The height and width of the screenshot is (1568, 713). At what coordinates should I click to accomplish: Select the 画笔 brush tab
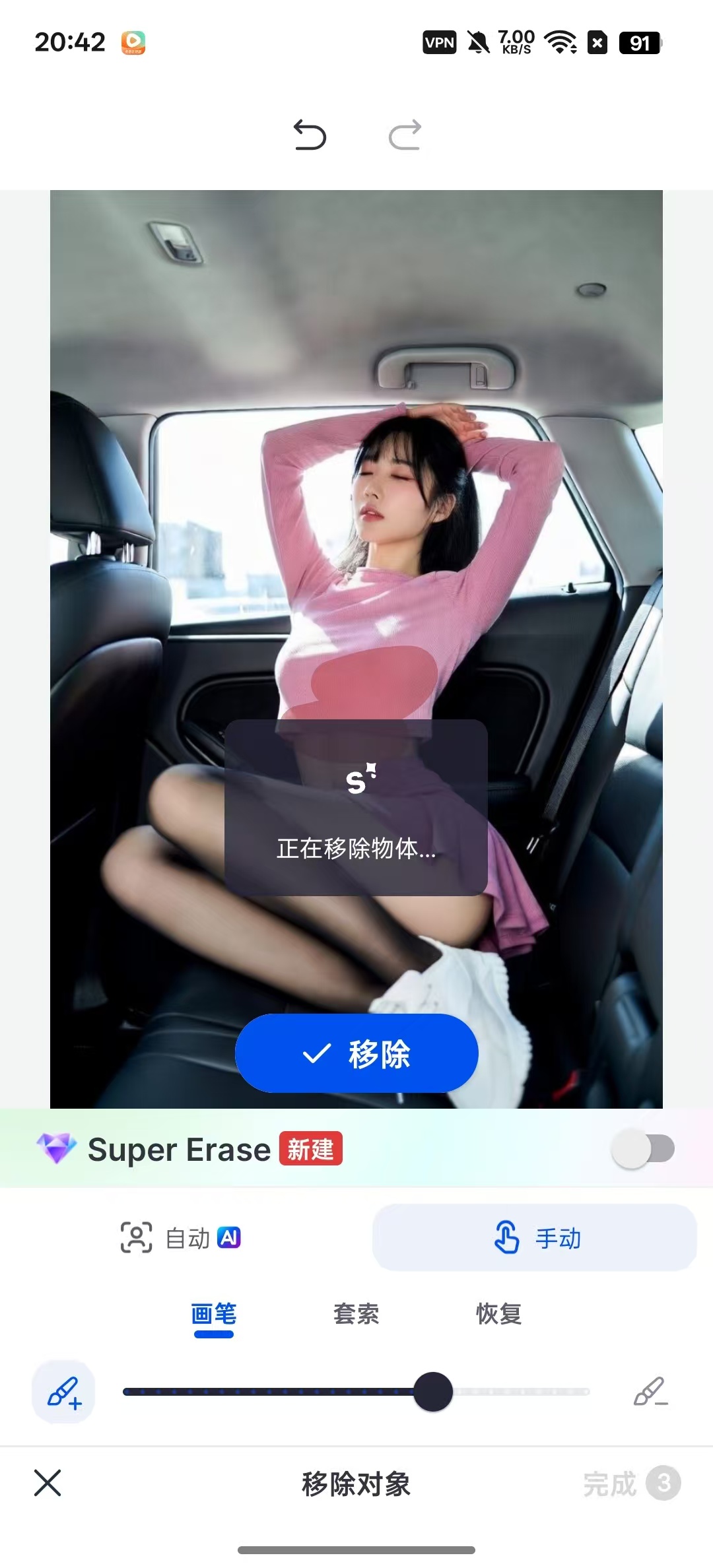coord(213,1315)
